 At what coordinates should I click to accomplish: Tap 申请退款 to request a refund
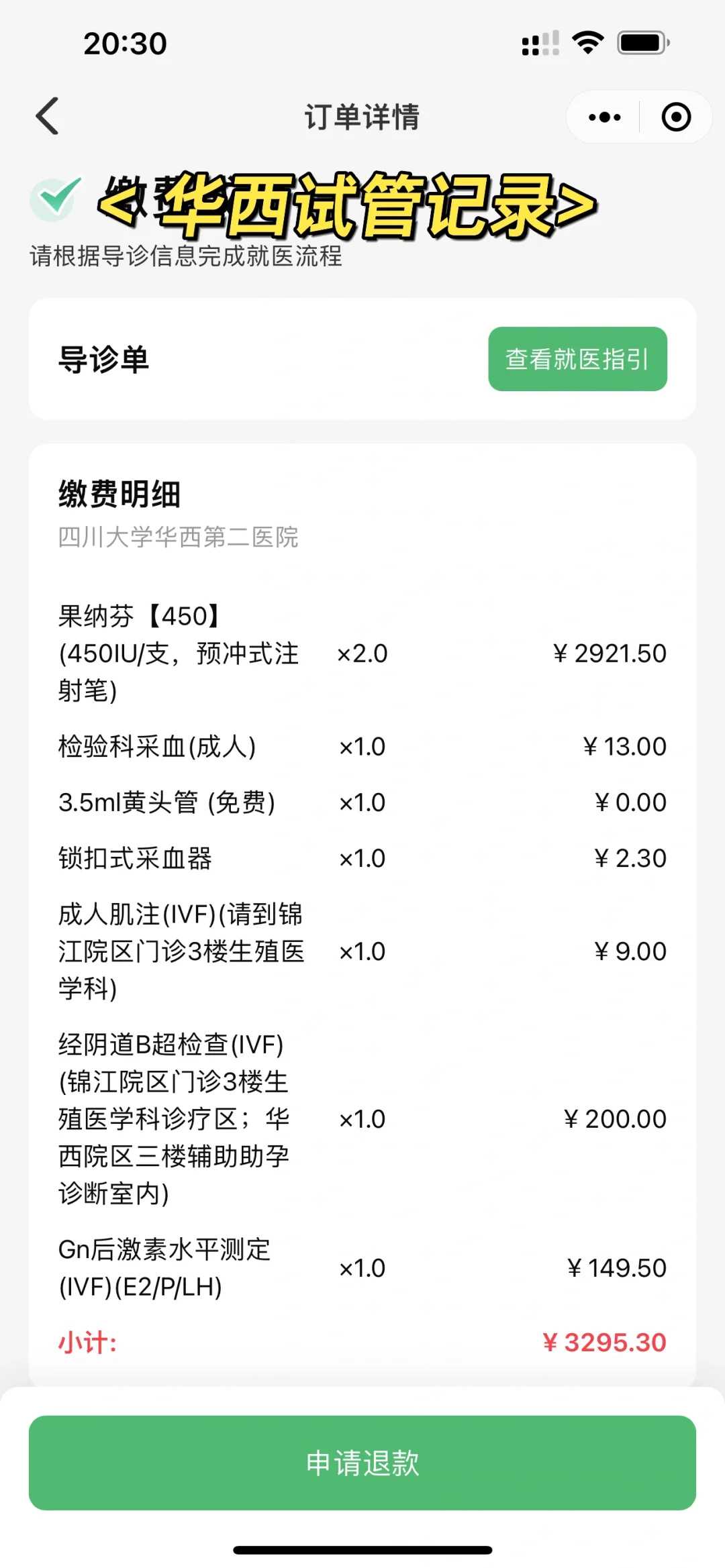click(362, 1463)
